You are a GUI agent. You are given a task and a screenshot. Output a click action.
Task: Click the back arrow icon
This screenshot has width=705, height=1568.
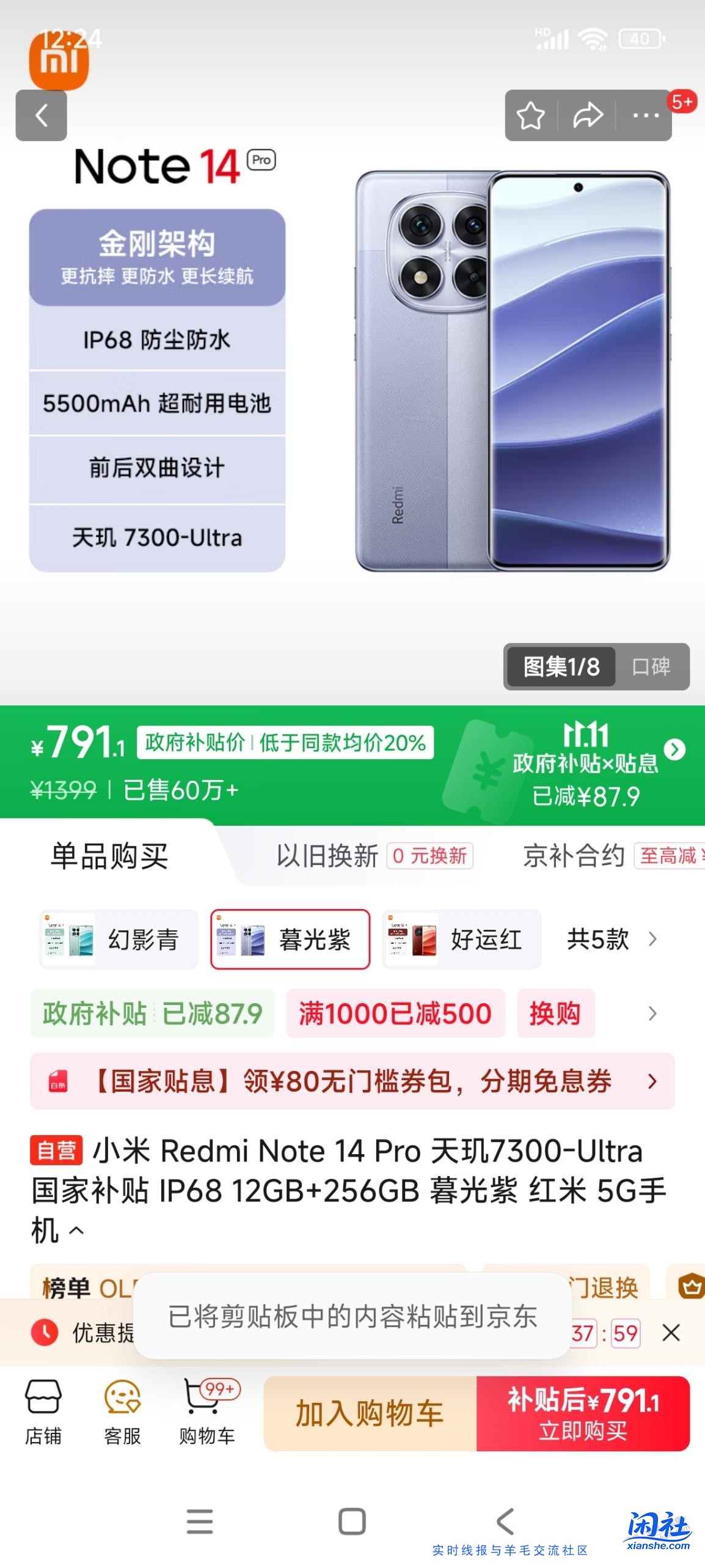[42, 116]
